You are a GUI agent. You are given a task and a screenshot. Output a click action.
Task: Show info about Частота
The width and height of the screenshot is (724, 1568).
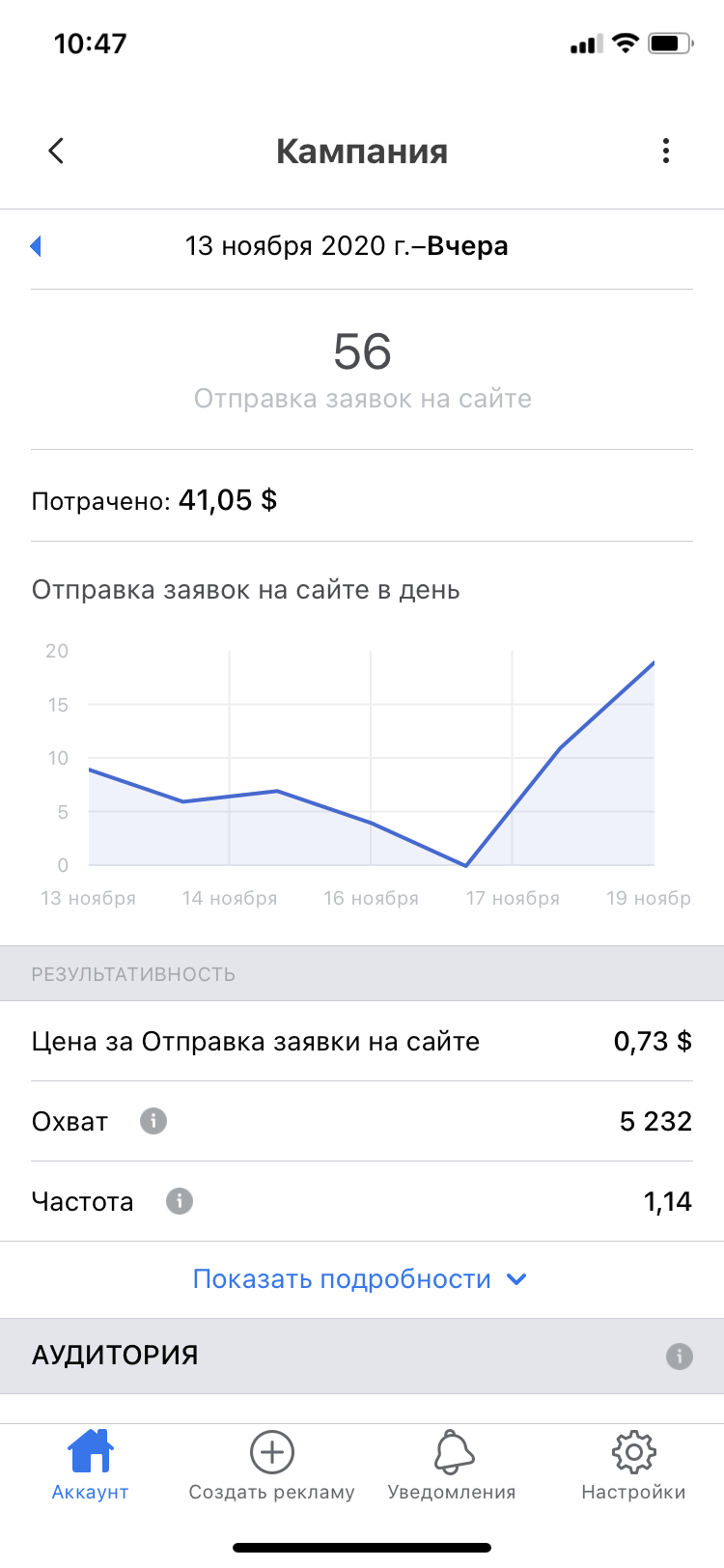(x=180, y=1201)
